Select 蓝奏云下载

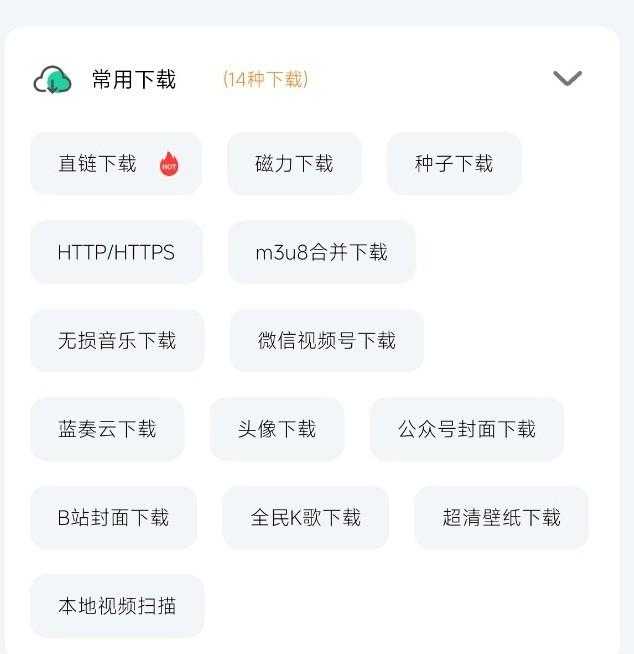tap(107, 429)
